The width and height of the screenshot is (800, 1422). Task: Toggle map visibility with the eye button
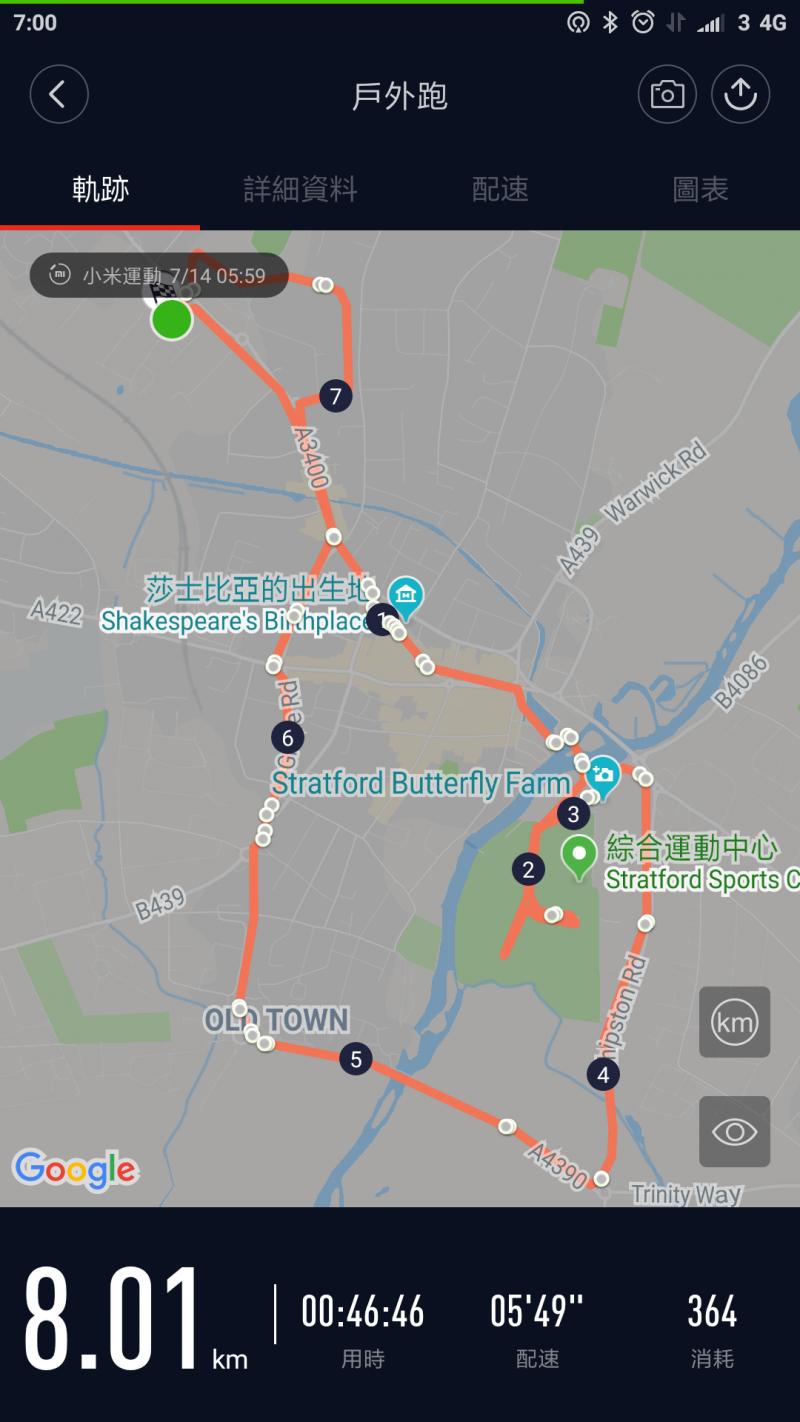734,1131
